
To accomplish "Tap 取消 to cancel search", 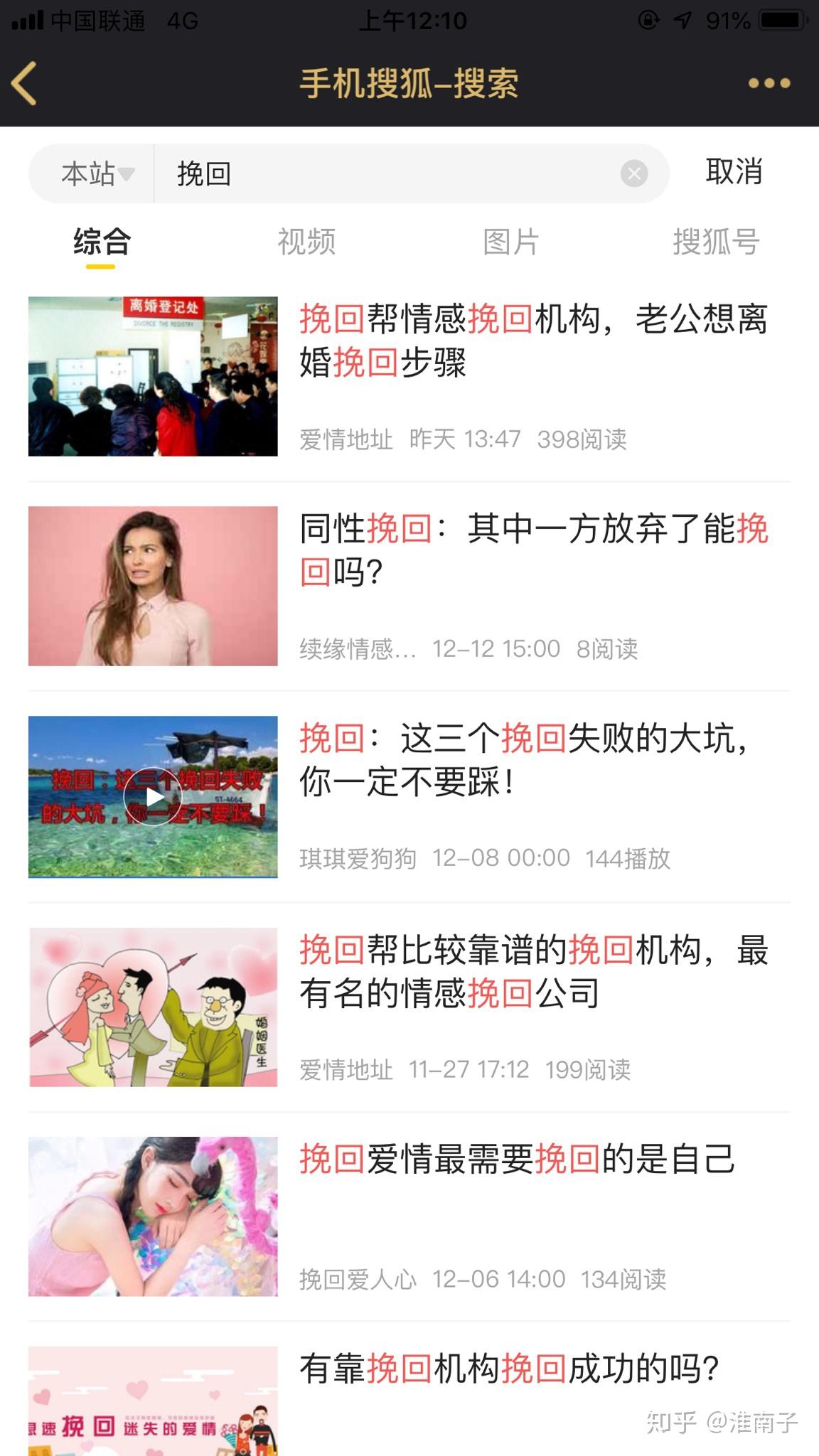I will click(x=734, y=172).
